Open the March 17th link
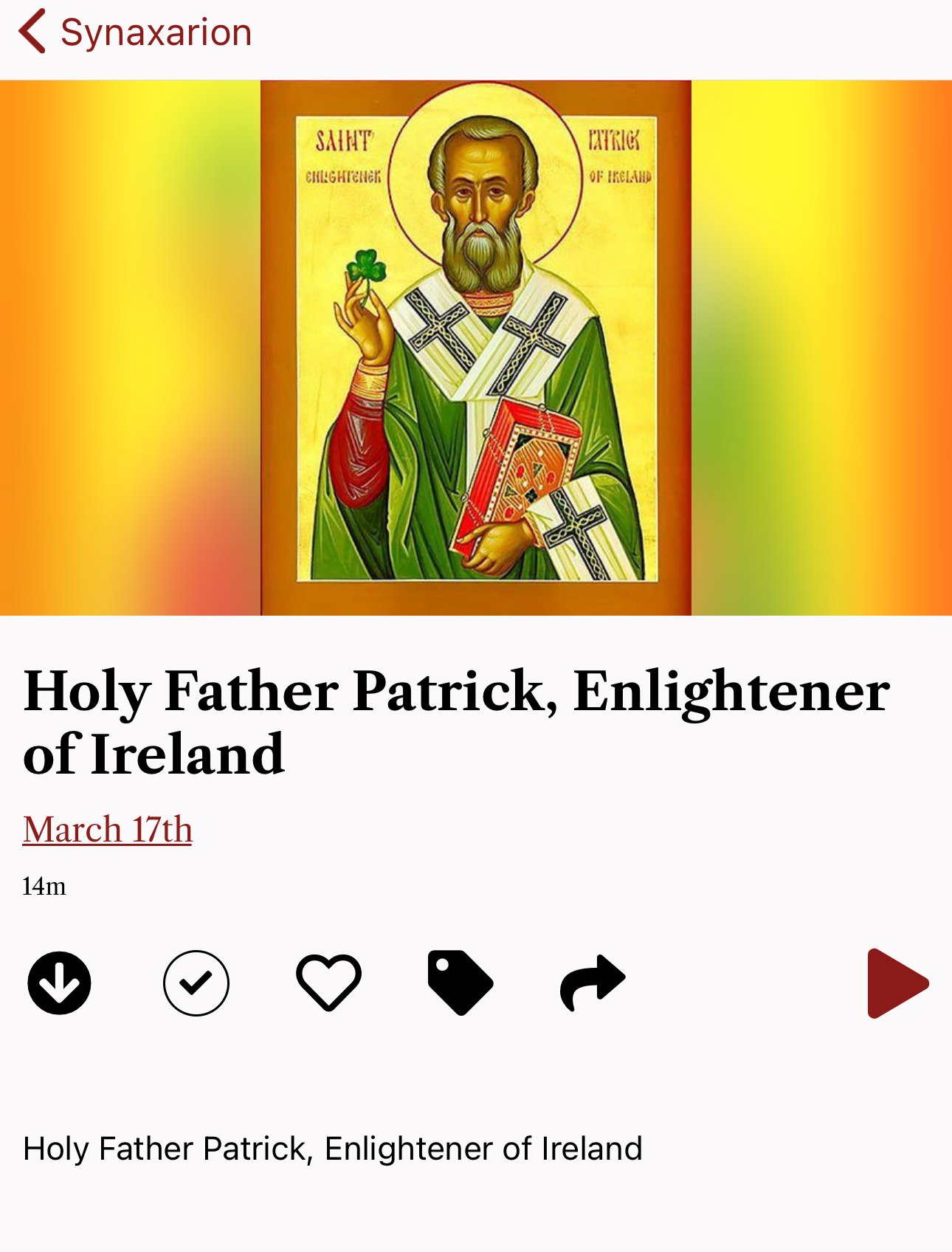The height and width of the screenshot is (1252, 952). coord(108,830)
